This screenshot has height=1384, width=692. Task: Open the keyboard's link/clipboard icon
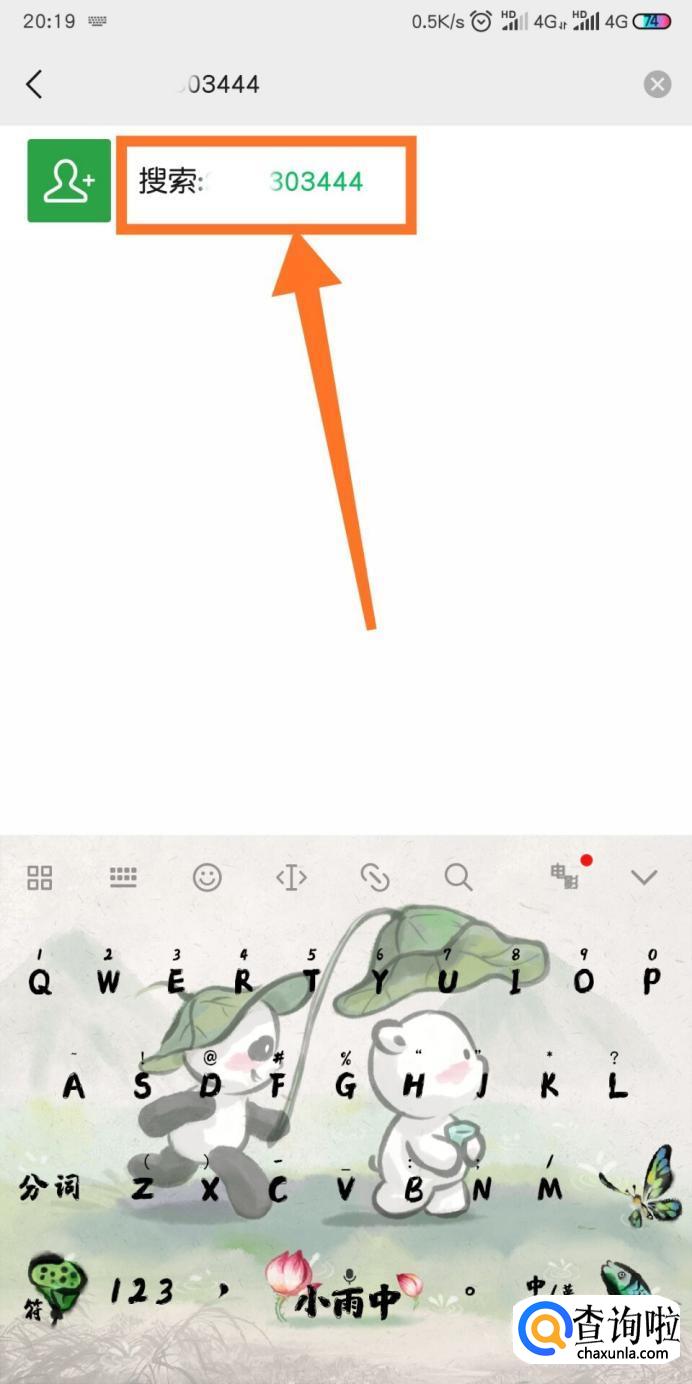pyautogui.click(x=374, y=878)
